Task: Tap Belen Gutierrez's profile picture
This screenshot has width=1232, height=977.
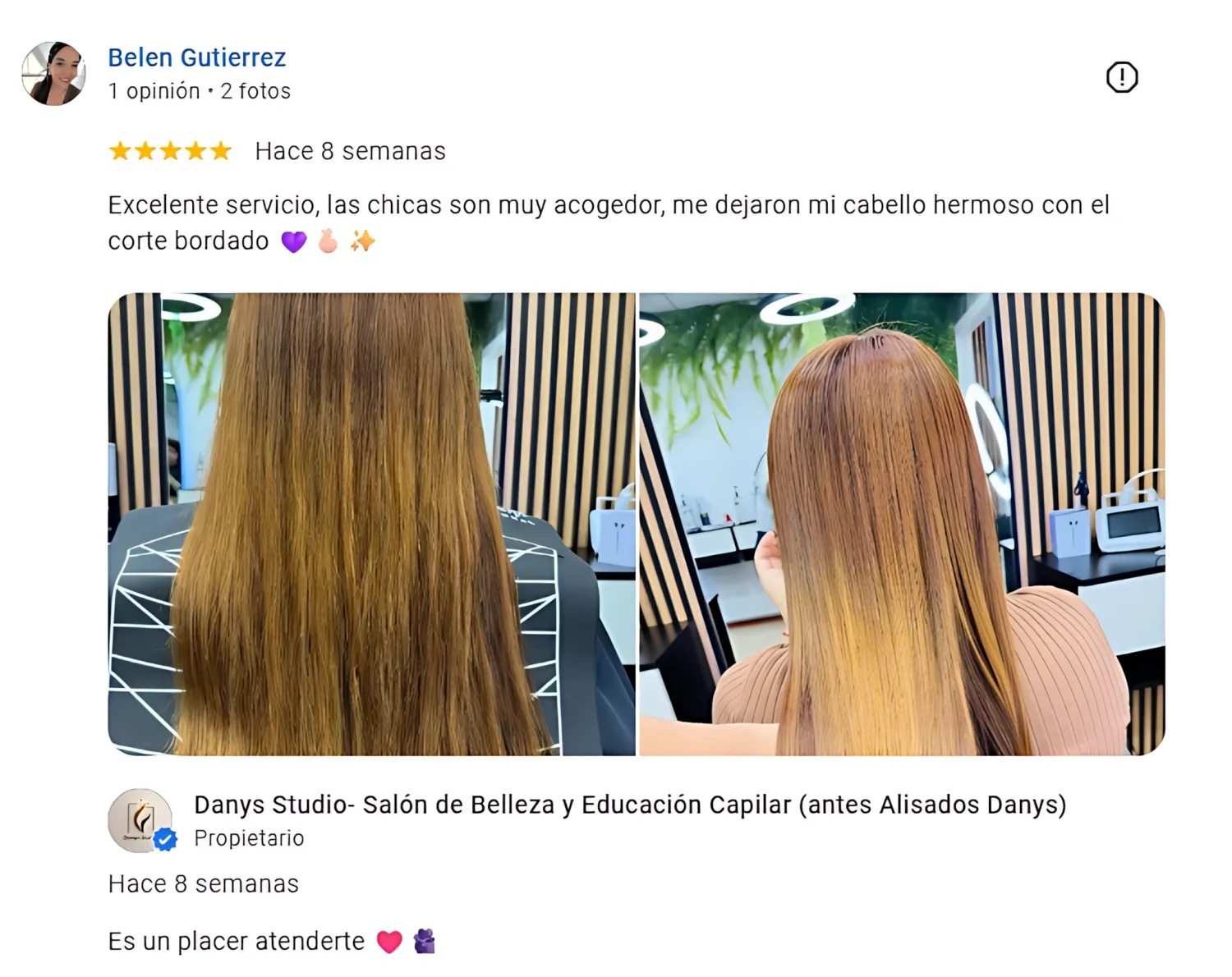Action: pos(53,74)
